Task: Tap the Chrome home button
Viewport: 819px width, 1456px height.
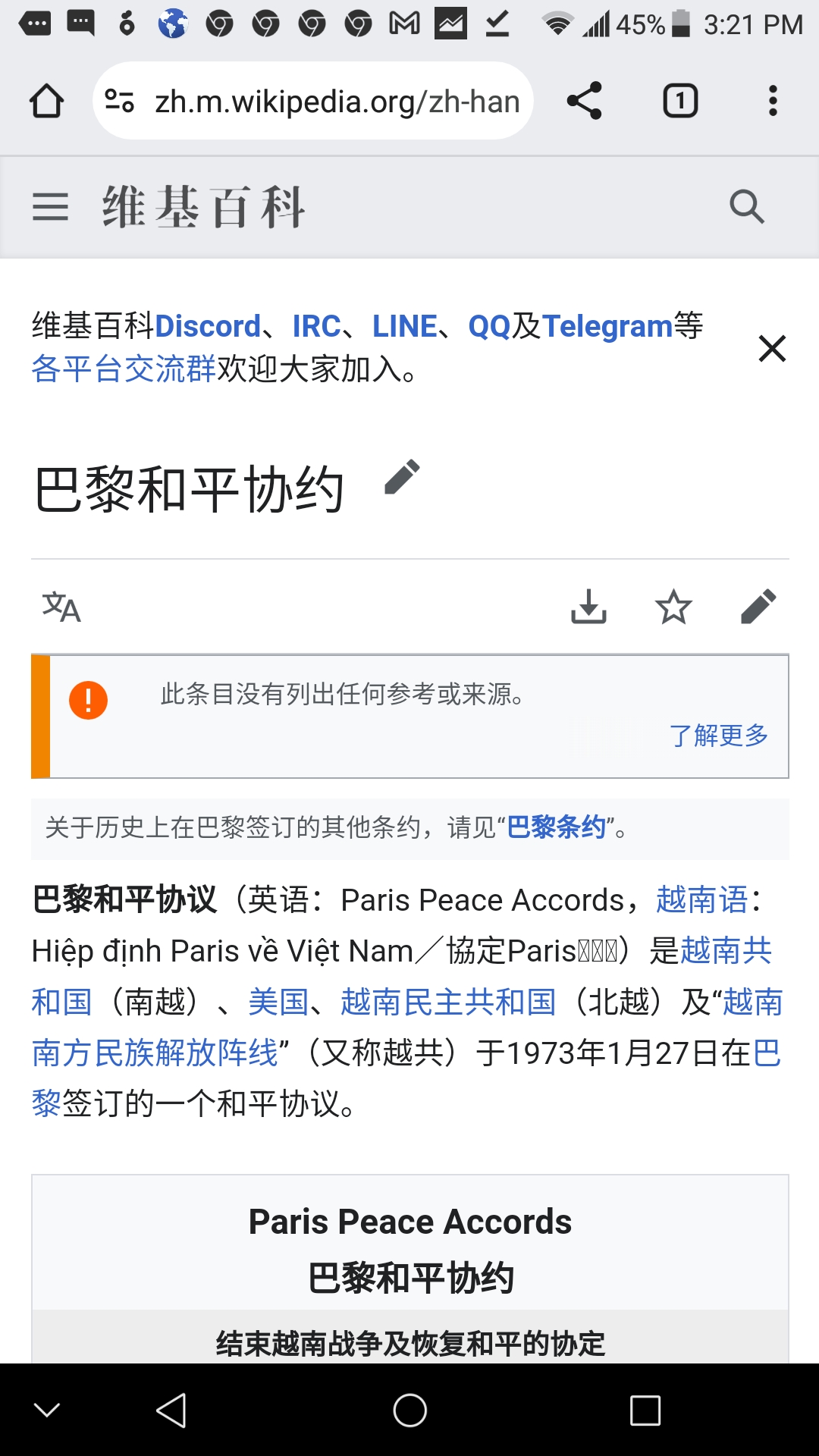Action: [45, 101]
